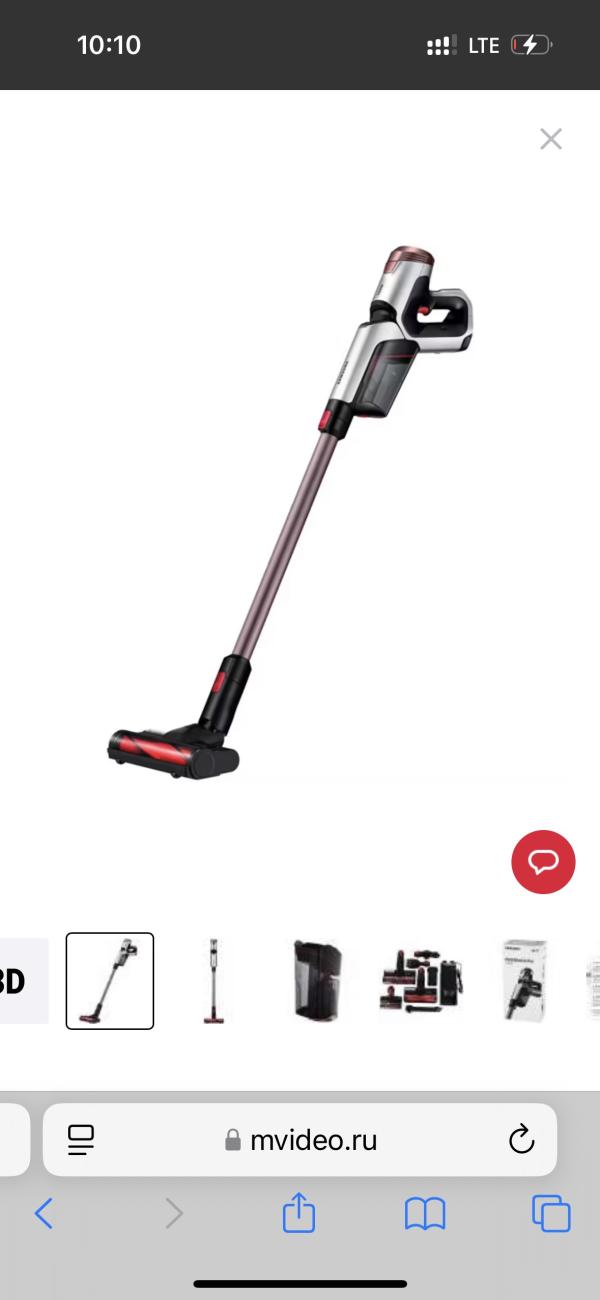
Task: Close the product image gallery
Action: (551, 139)
